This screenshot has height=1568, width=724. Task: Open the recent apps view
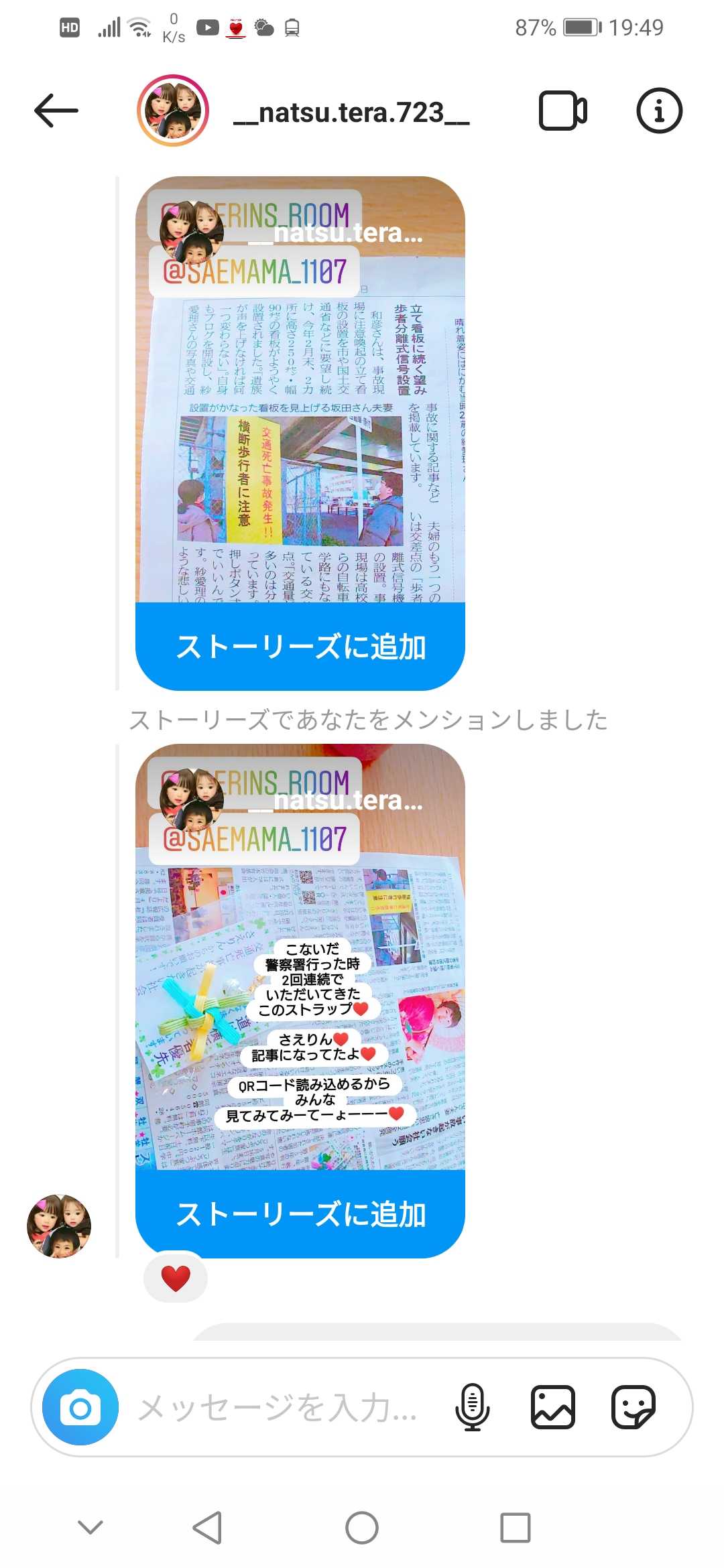515,1528
